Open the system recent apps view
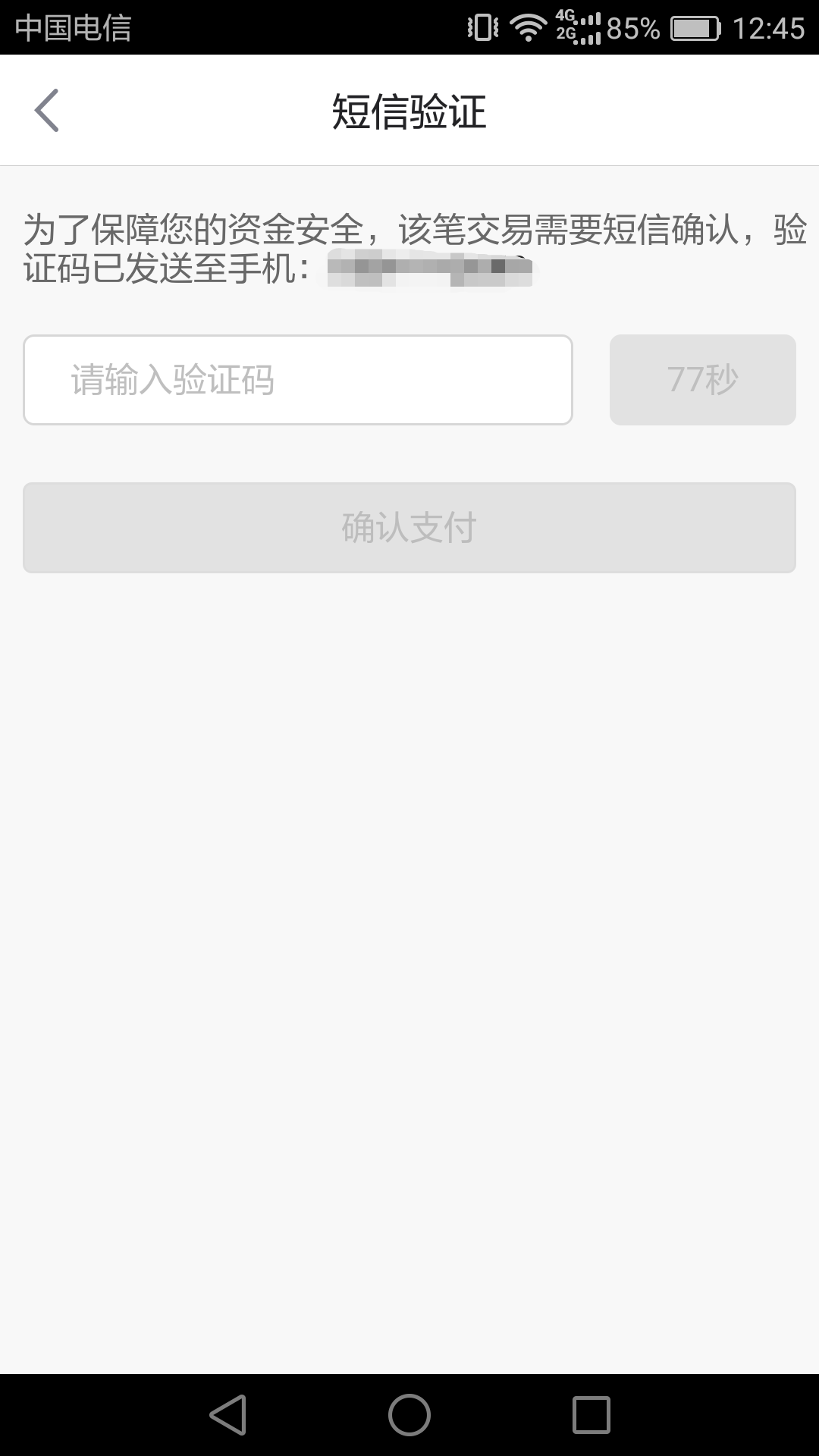The image size is (819, 1456). 591,1415
